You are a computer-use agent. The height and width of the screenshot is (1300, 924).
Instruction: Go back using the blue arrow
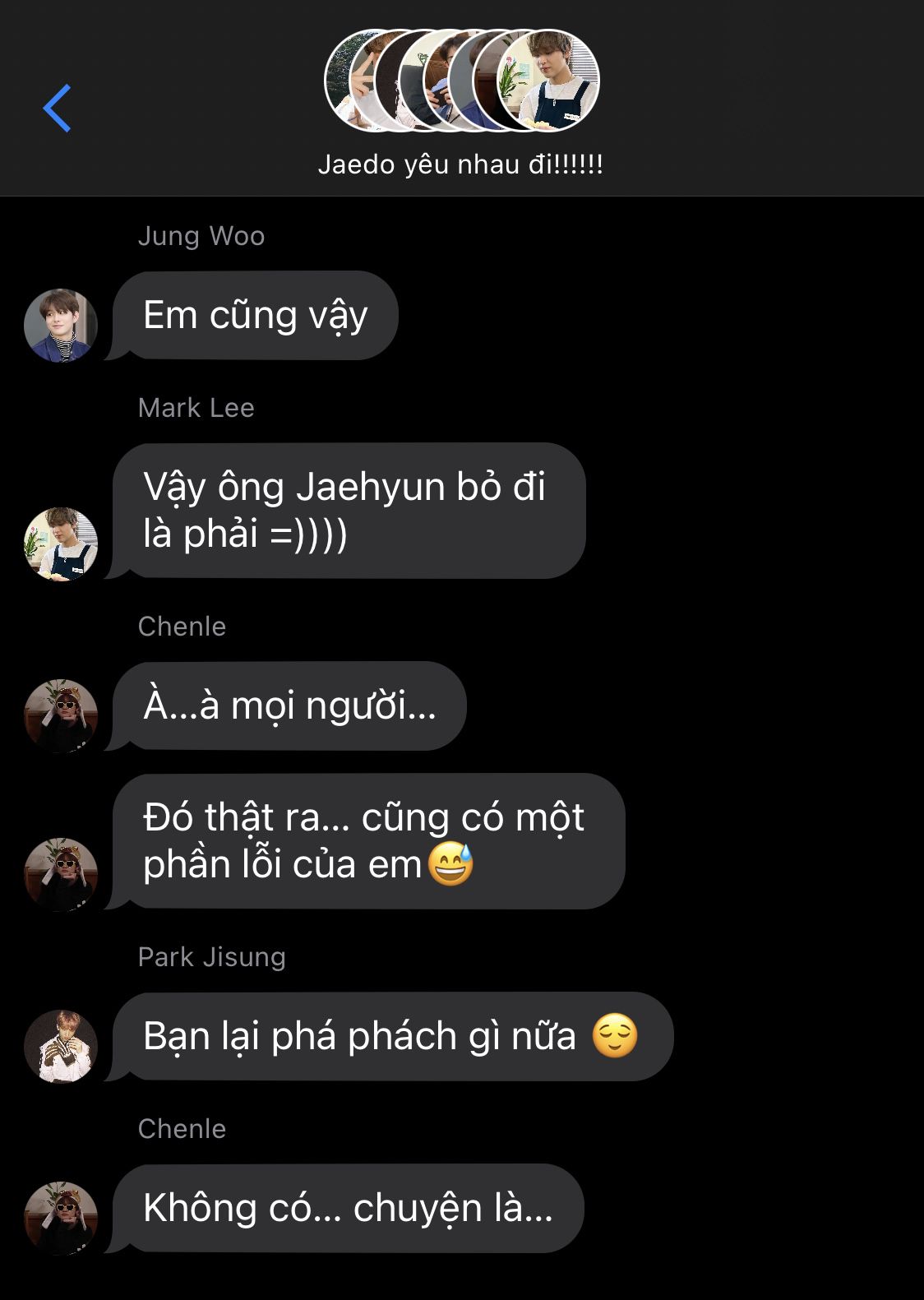coord(58,108)
